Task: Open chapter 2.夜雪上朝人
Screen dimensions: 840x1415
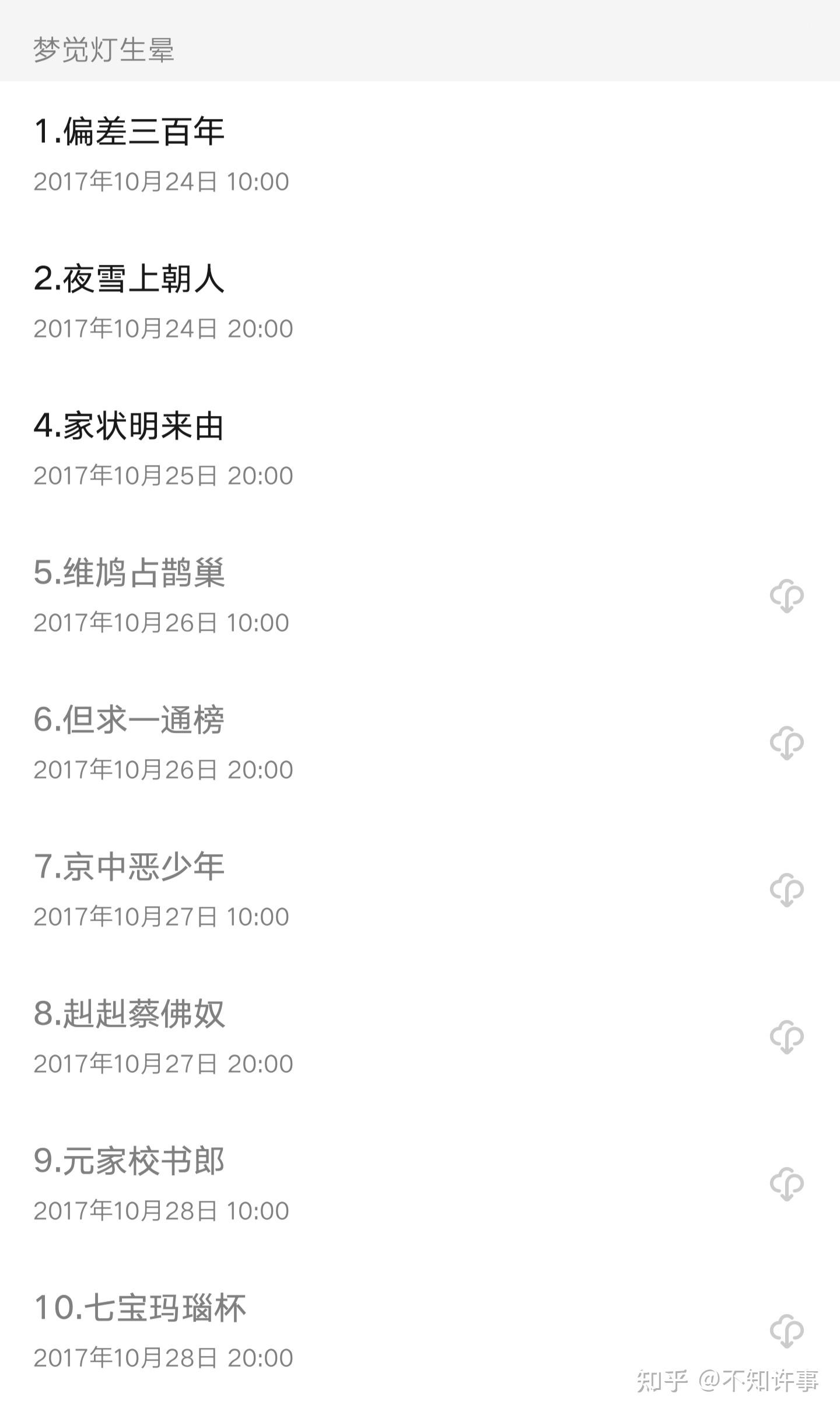Action: 129,279
